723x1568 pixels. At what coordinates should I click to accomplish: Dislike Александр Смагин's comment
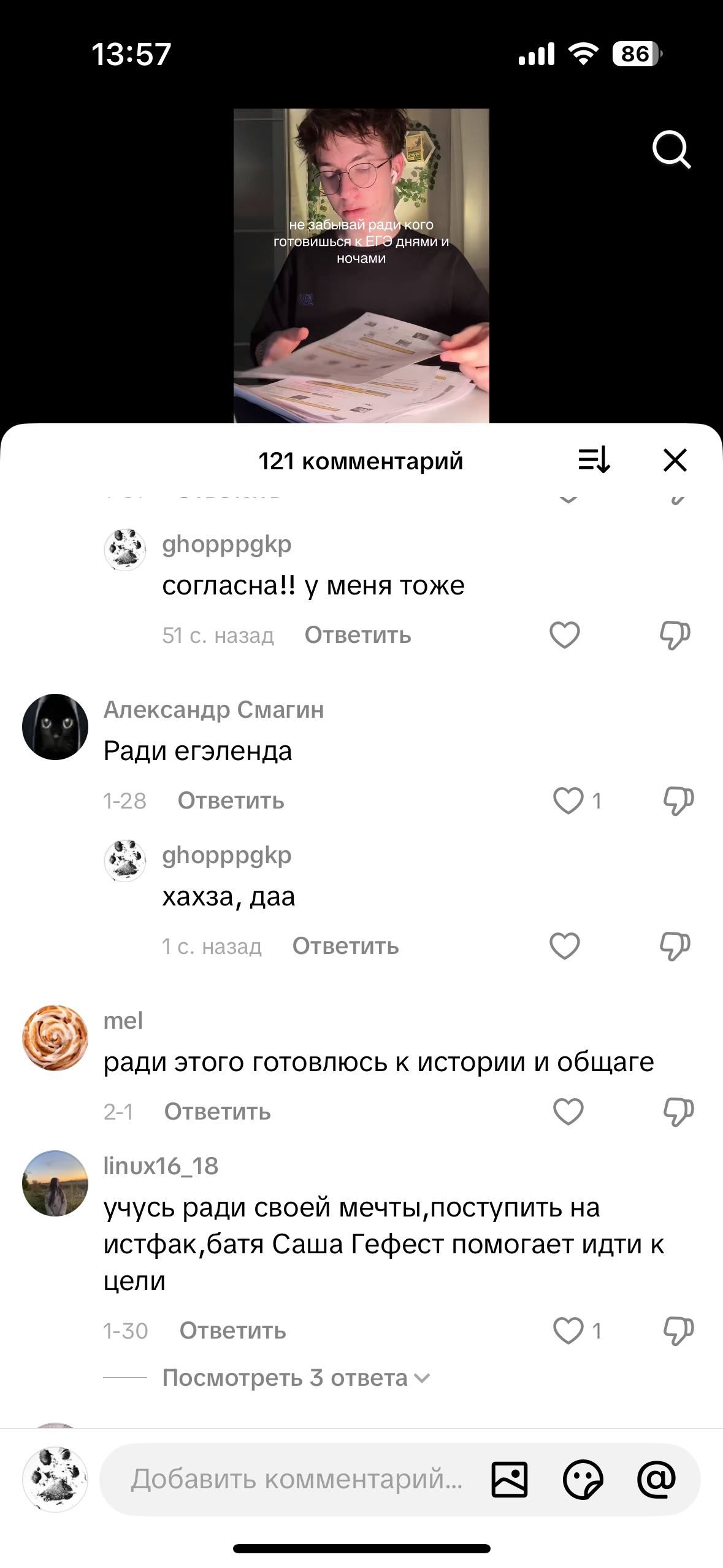click(x=678, y=801)
